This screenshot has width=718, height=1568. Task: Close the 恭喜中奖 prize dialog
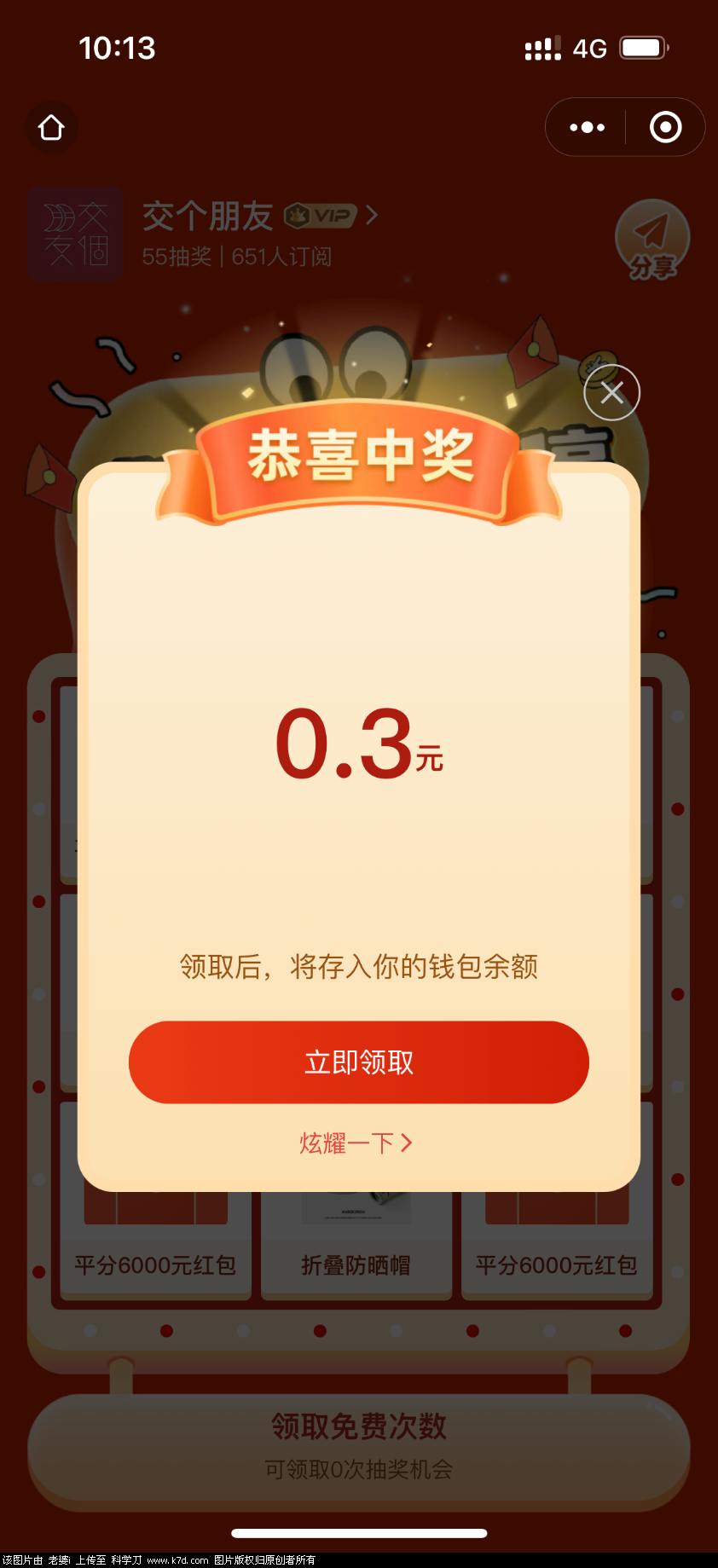(611, 393)
